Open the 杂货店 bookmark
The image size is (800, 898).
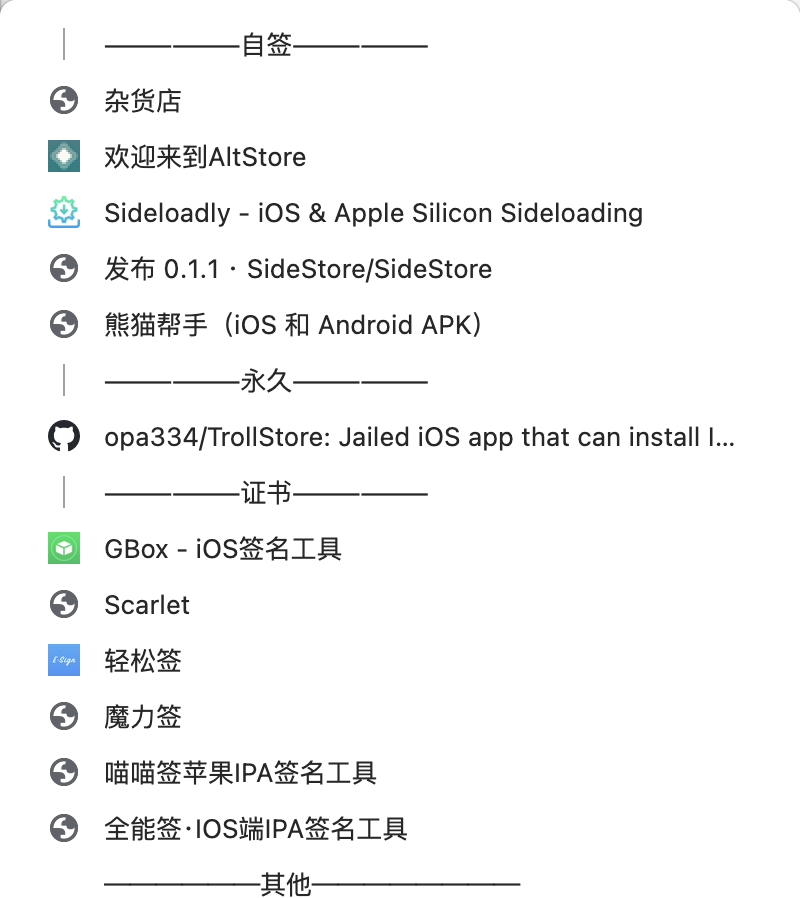(143, 101)
